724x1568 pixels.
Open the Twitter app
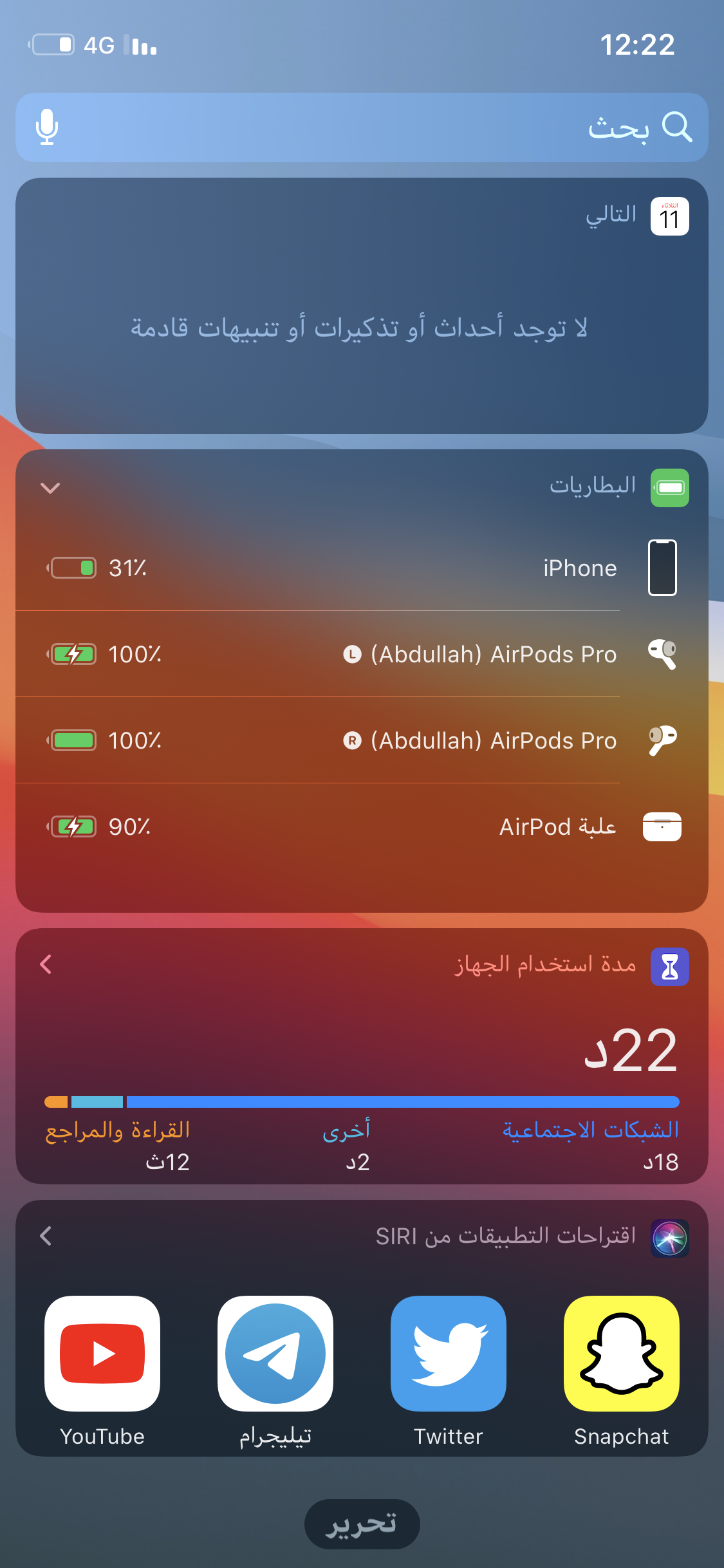449,1353
